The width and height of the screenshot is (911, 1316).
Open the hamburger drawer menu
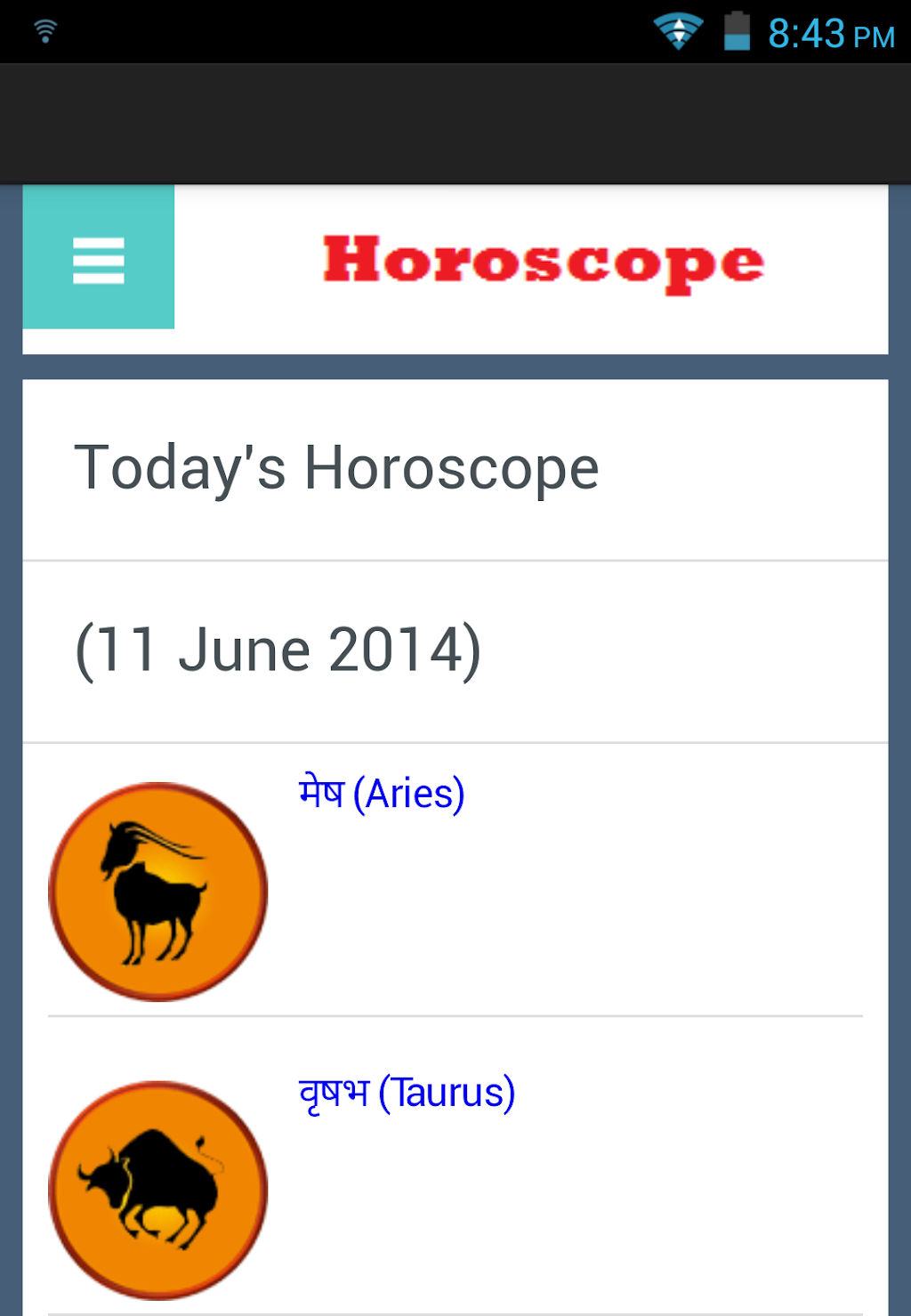click(98, 259)
